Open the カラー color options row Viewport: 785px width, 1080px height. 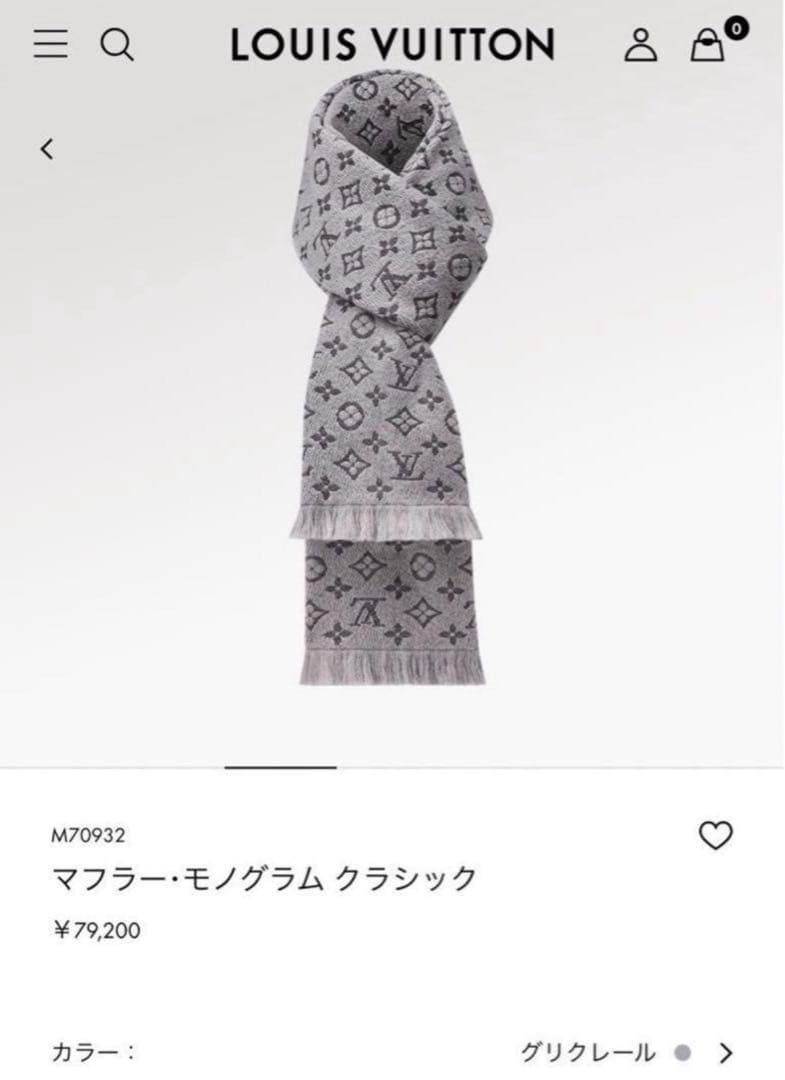95,1050
